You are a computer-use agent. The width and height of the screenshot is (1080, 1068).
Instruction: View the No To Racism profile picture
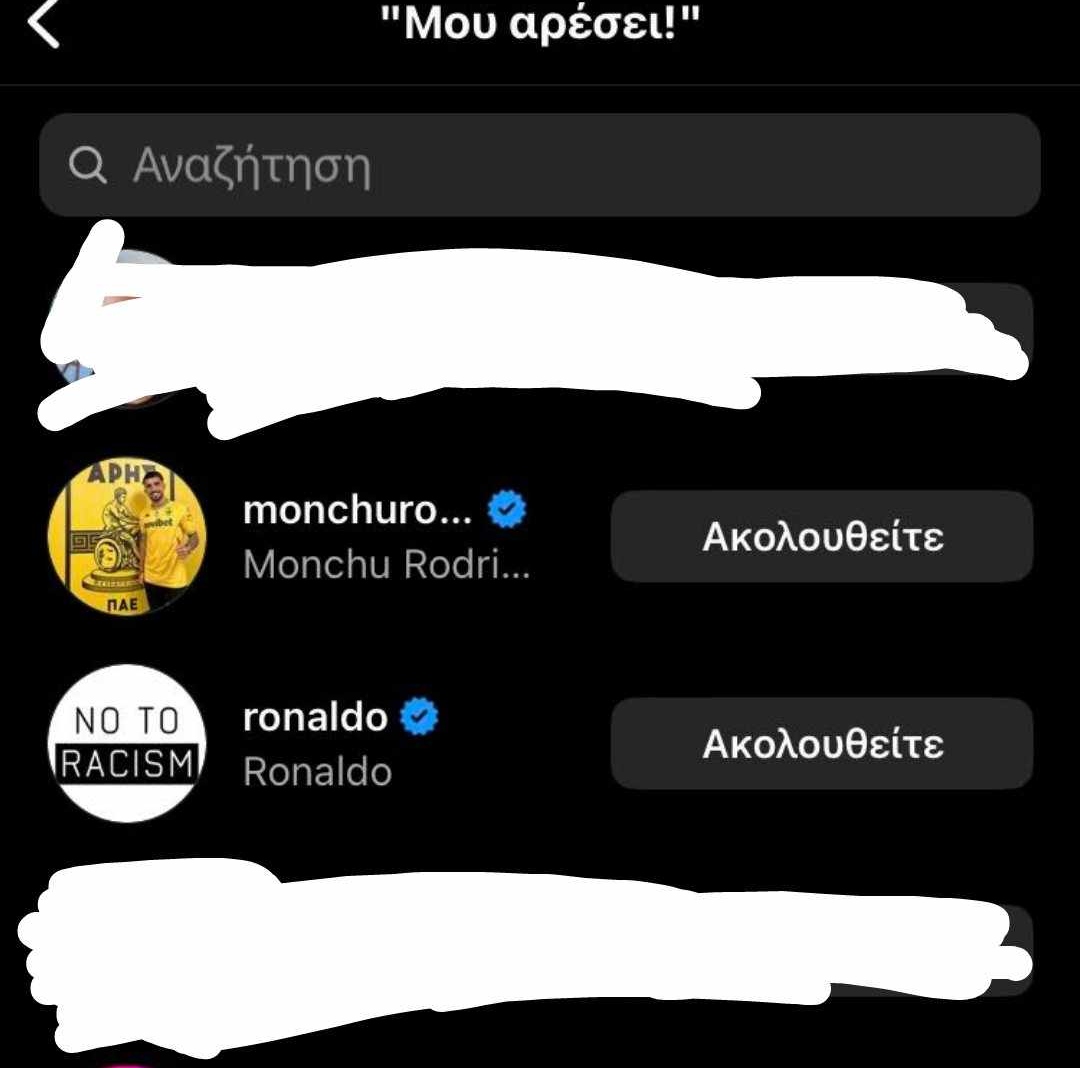point(127,743)
